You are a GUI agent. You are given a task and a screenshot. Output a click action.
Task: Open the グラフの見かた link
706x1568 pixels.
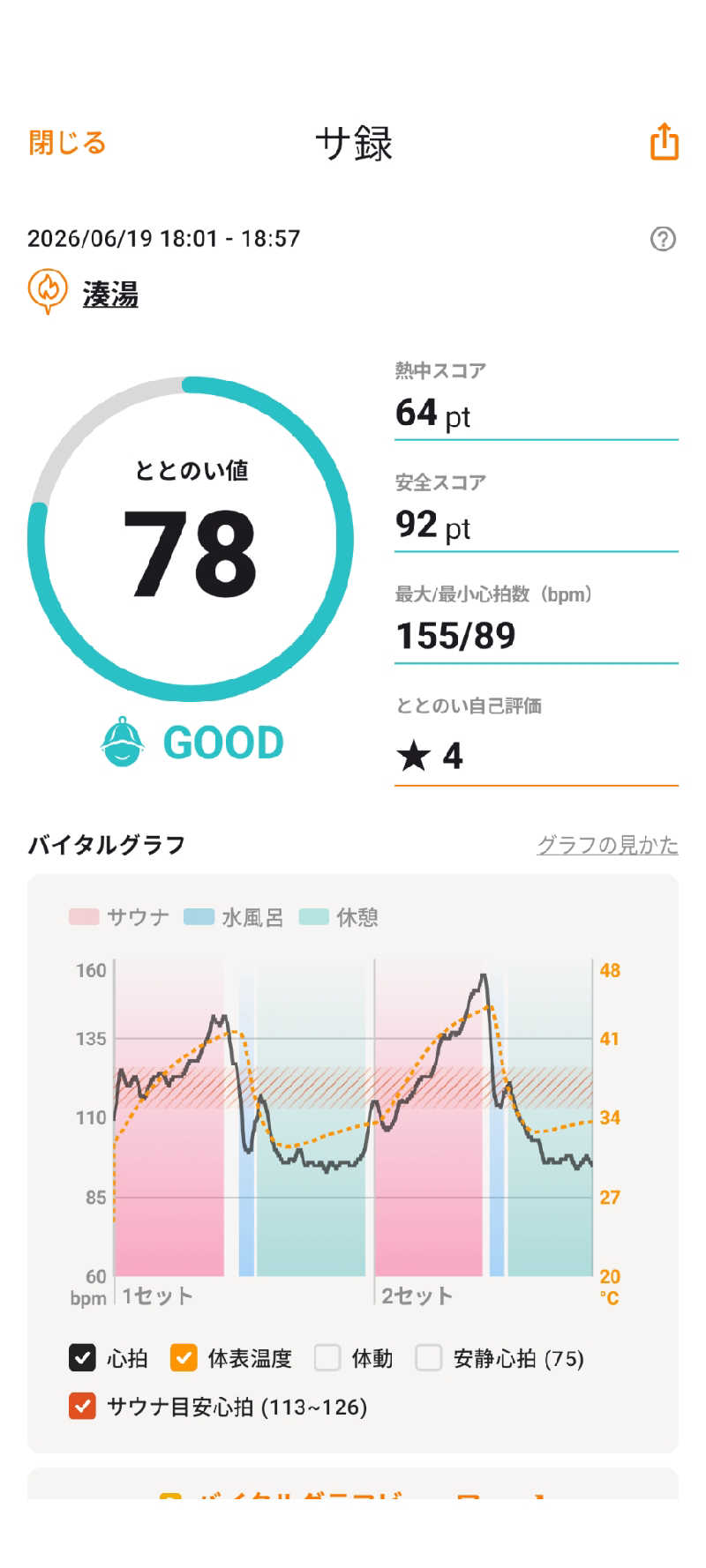[x=607, y=845]
